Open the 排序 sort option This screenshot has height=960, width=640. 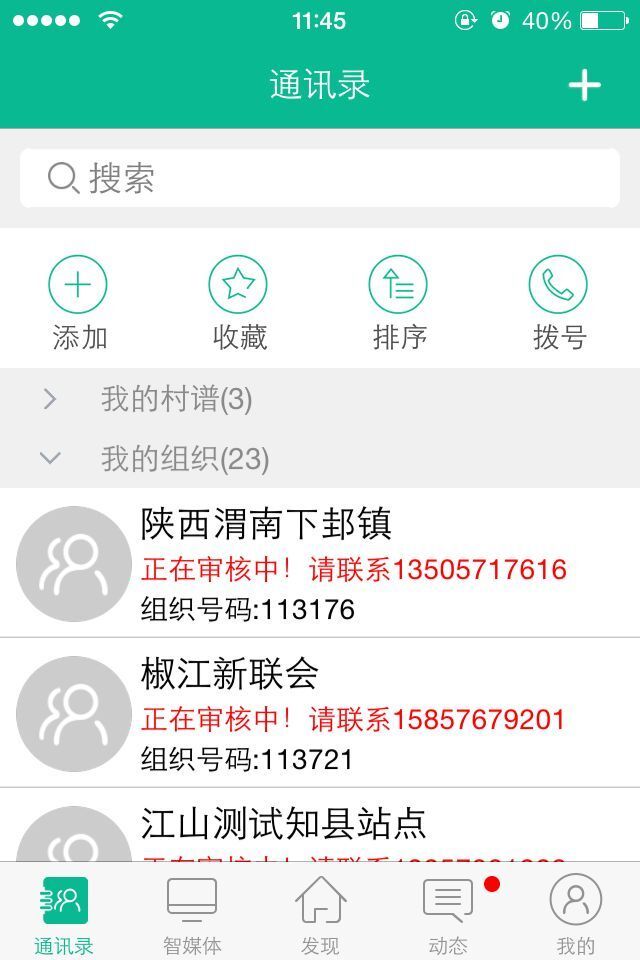(399, 302)
